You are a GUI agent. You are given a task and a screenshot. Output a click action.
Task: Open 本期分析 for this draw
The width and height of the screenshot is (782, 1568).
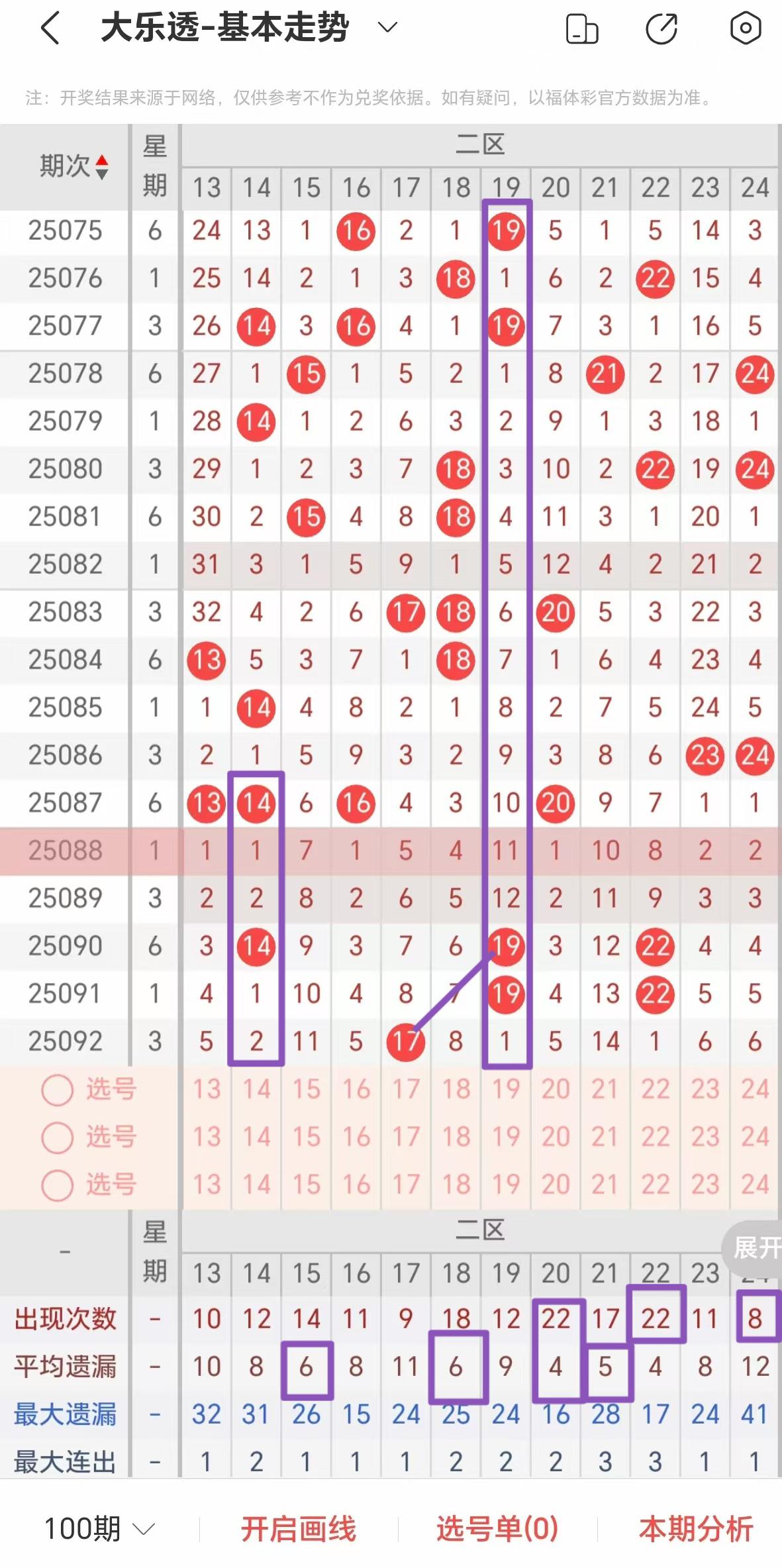[x=696, y=1529]
